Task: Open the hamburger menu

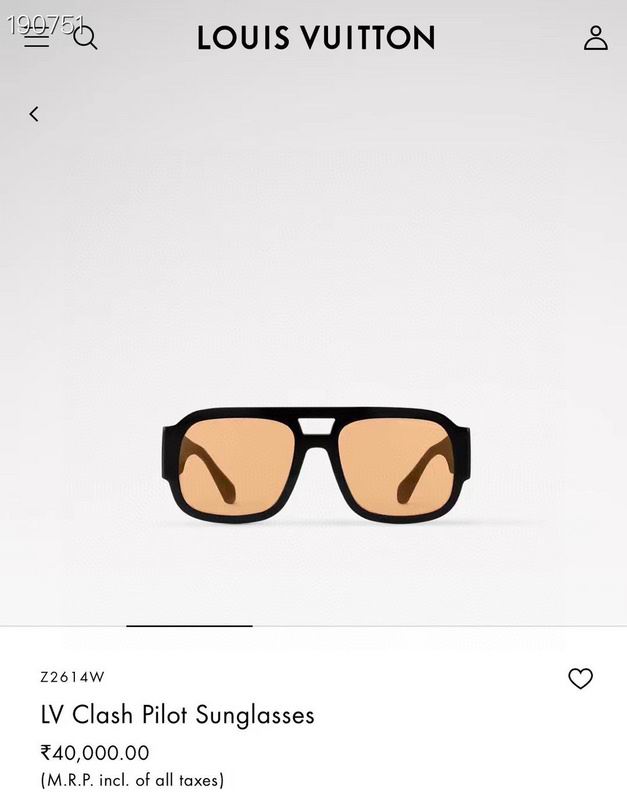Action: click(x=36, y=38)
